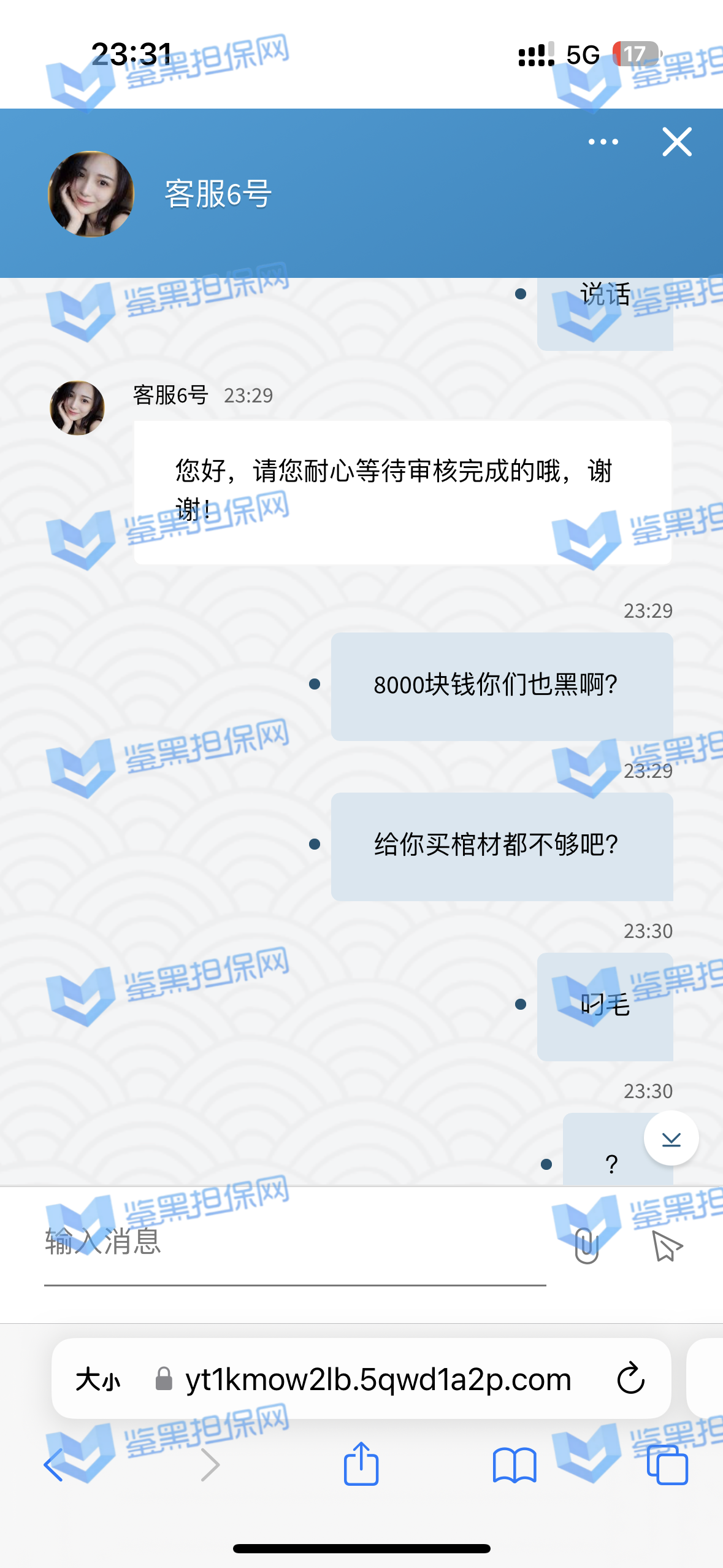Open the three-dot more options menu
This screenshot has width=723, height=1568.
pos(603,142)
